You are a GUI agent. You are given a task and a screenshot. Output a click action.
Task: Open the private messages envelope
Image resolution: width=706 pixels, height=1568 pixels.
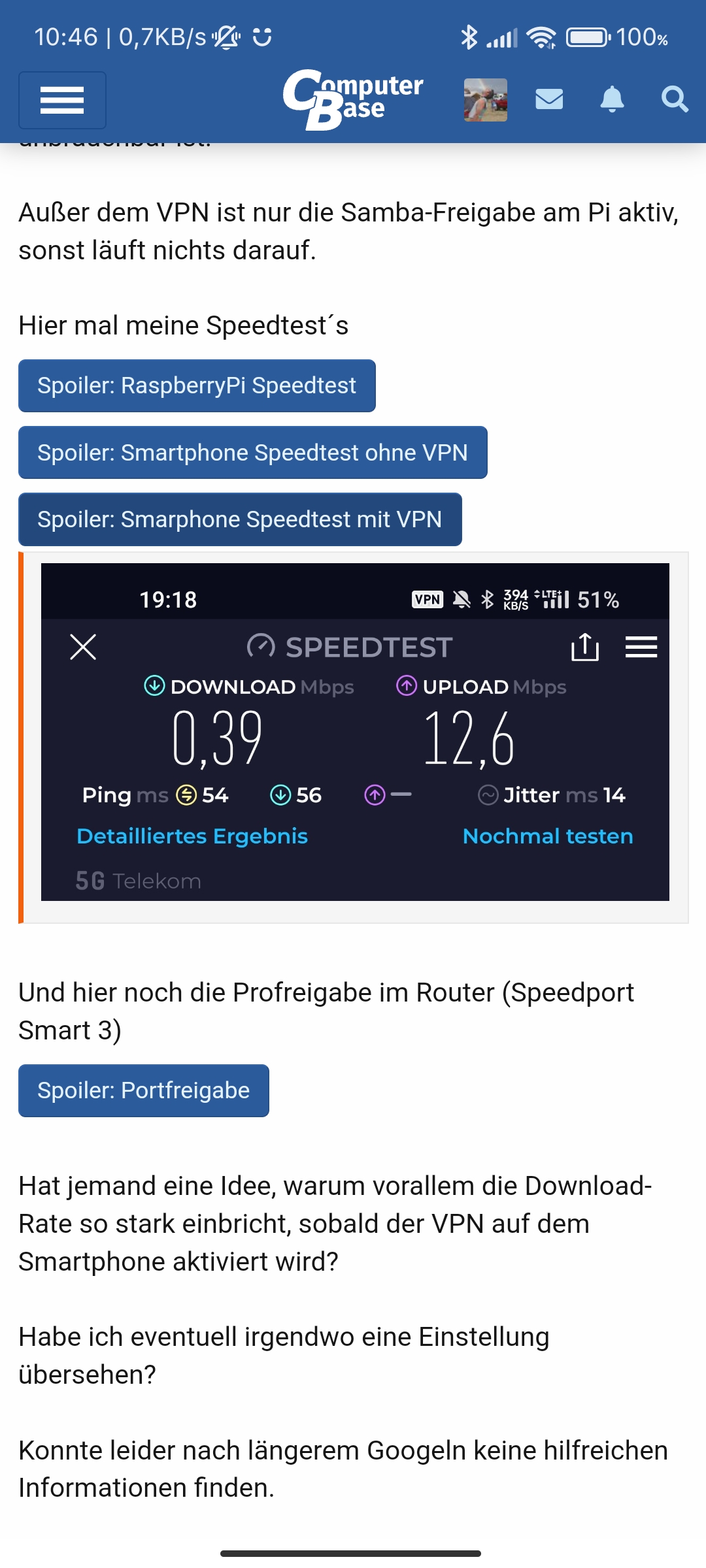(x=549, y=99)
